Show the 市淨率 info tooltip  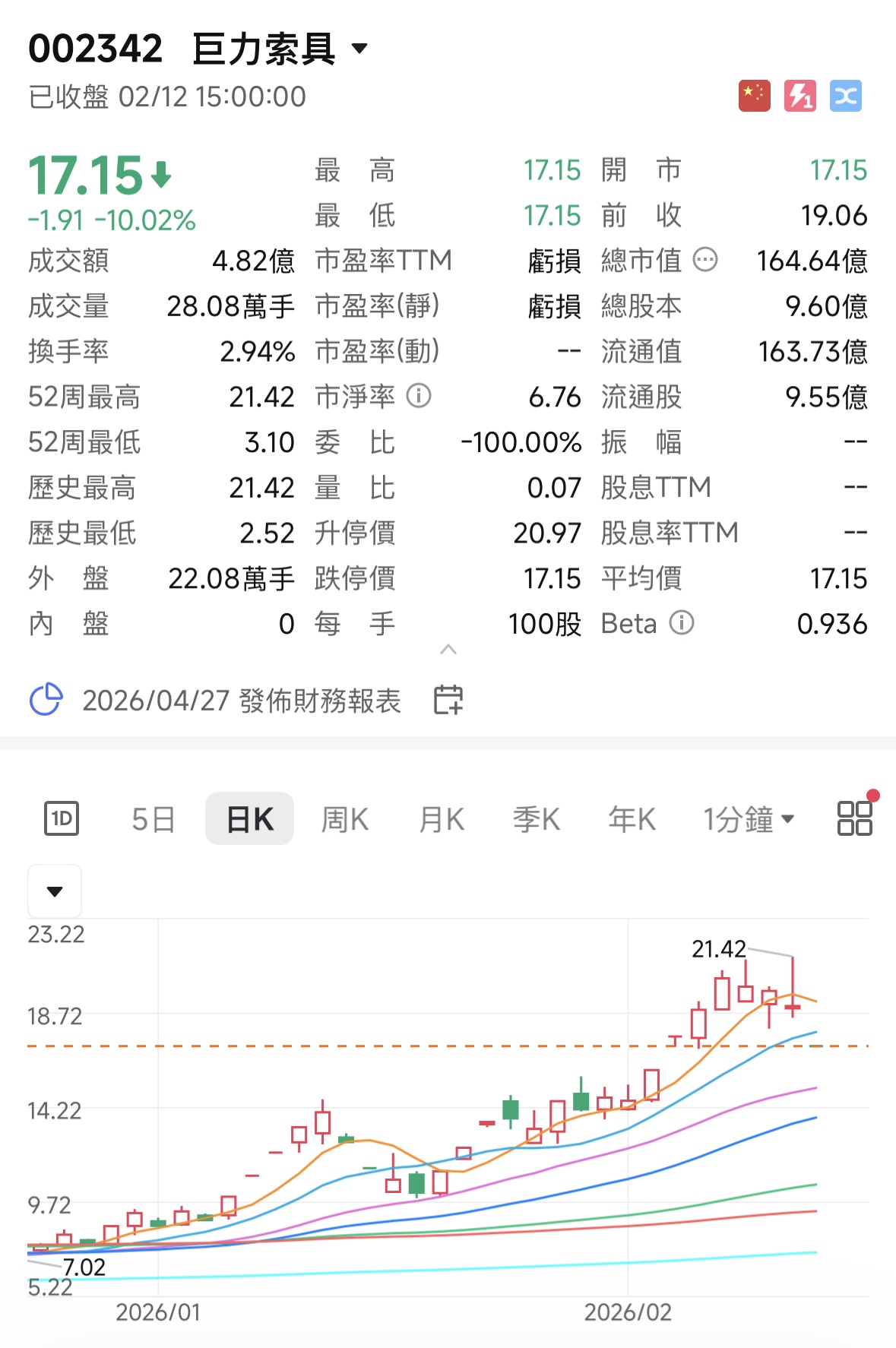click(x=419, y=396)
